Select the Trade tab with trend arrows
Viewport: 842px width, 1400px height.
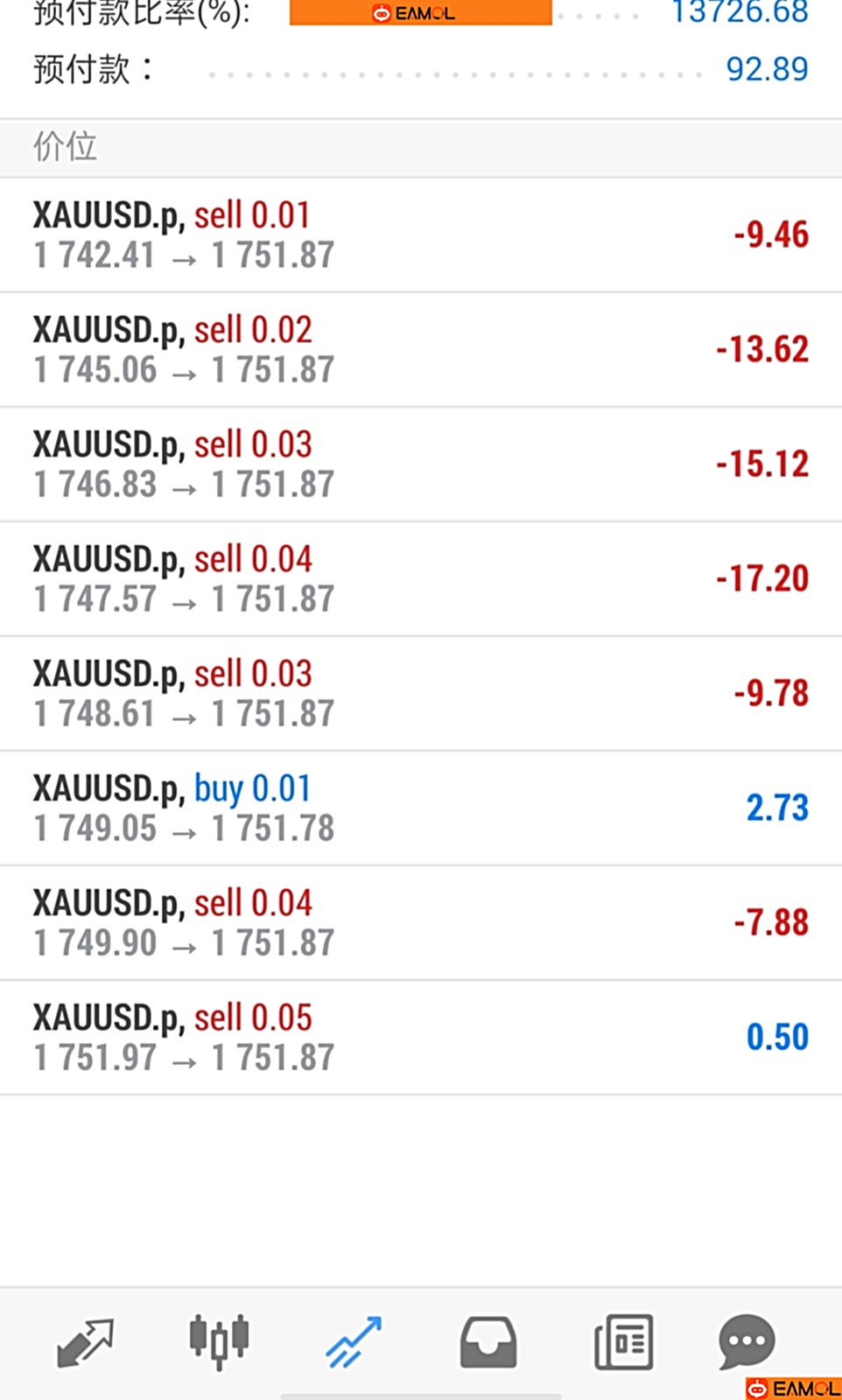[354, 1341]
